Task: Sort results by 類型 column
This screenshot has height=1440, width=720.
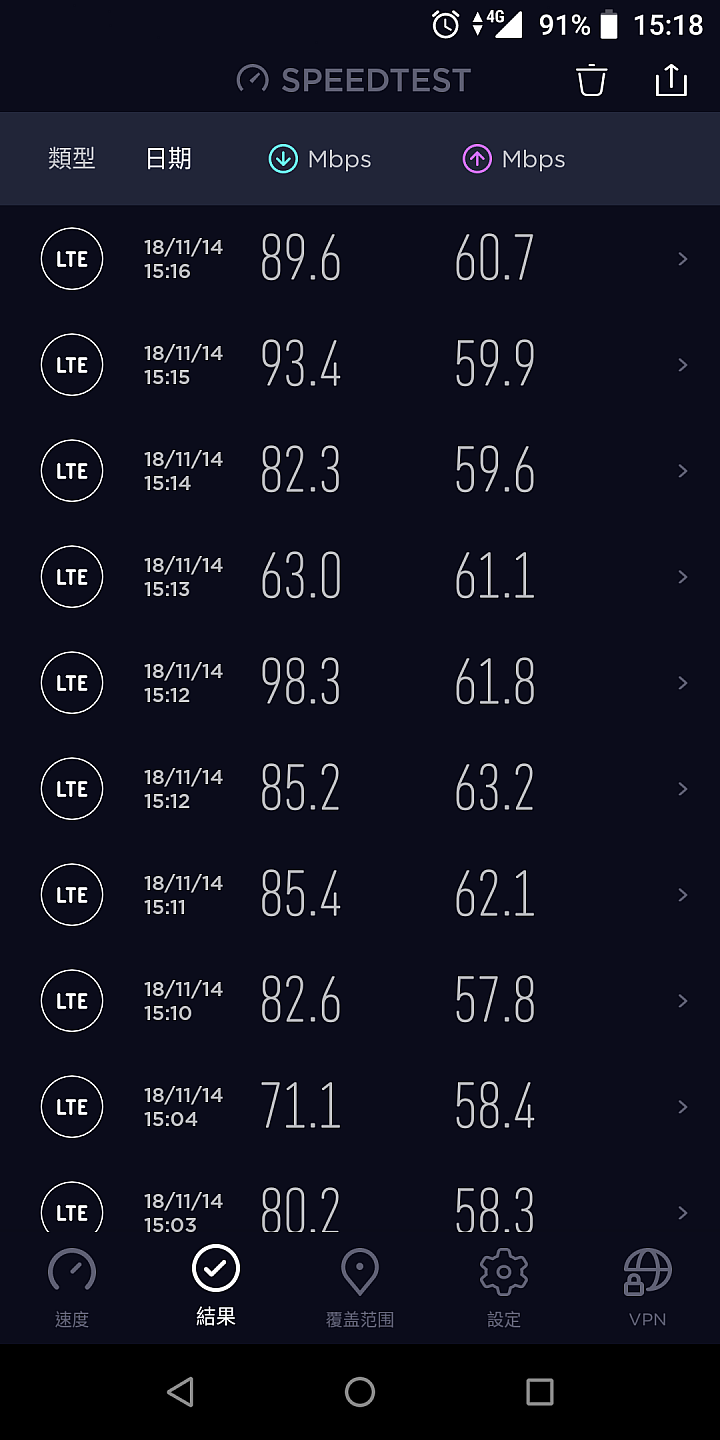Action: [x=72, y=159]
